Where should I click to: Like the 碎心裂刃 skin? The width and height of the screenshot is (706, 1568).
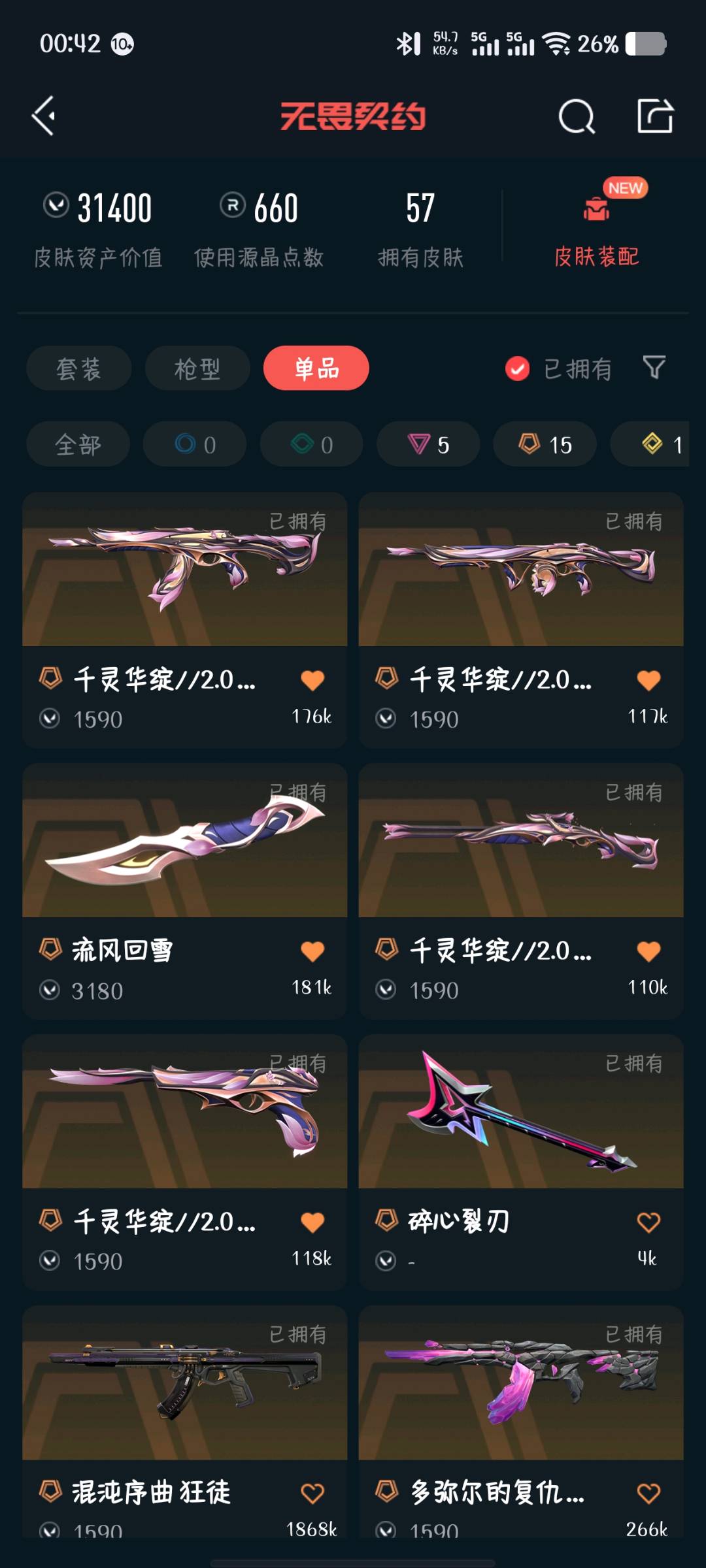pyautogui.click(x=648, y=1222)
